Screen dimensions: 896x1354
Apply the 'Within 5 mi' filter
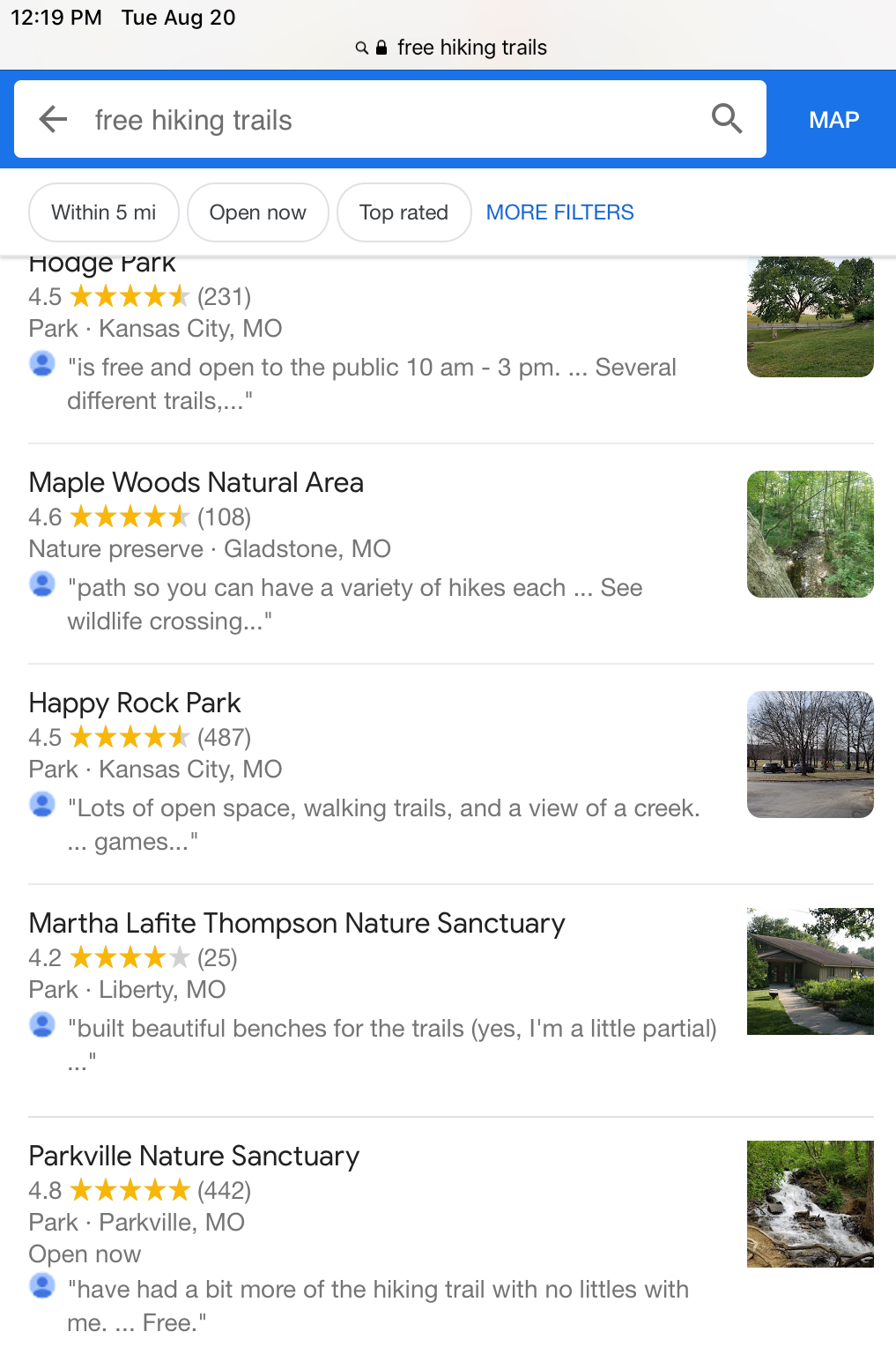104,212
